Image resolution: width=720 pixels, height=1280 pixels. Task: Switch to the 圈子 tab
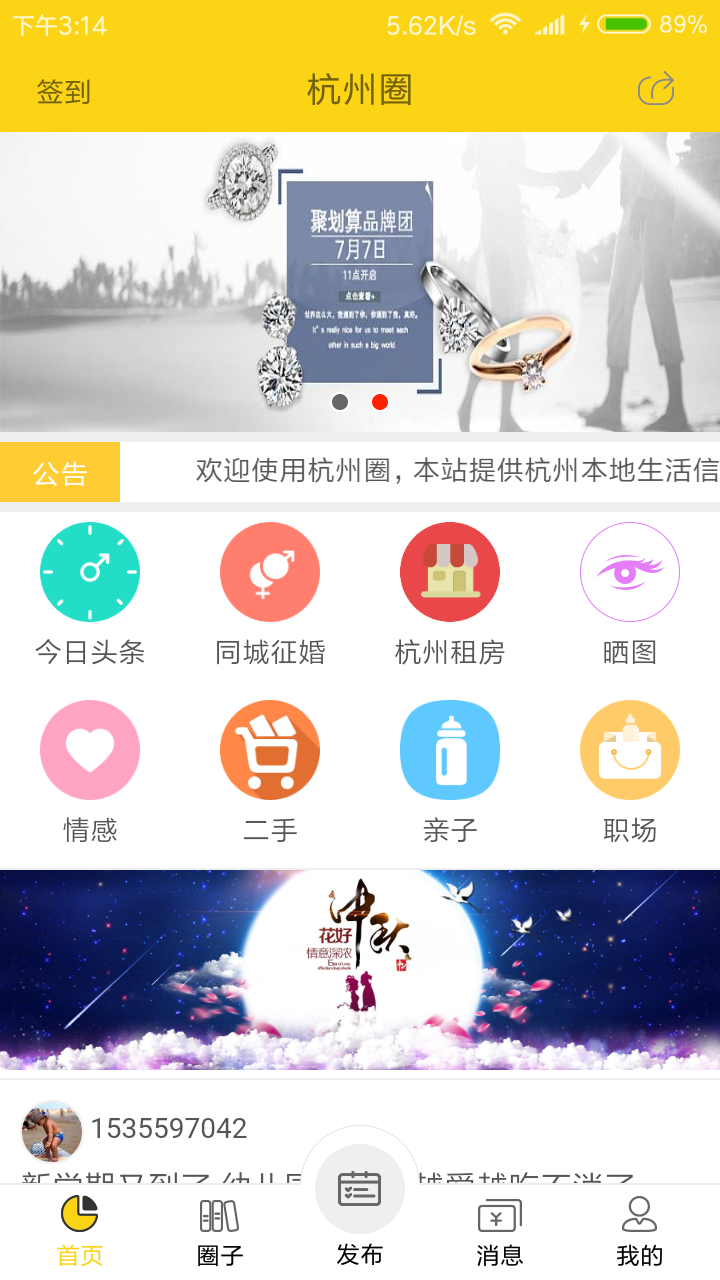[220, 1232]
